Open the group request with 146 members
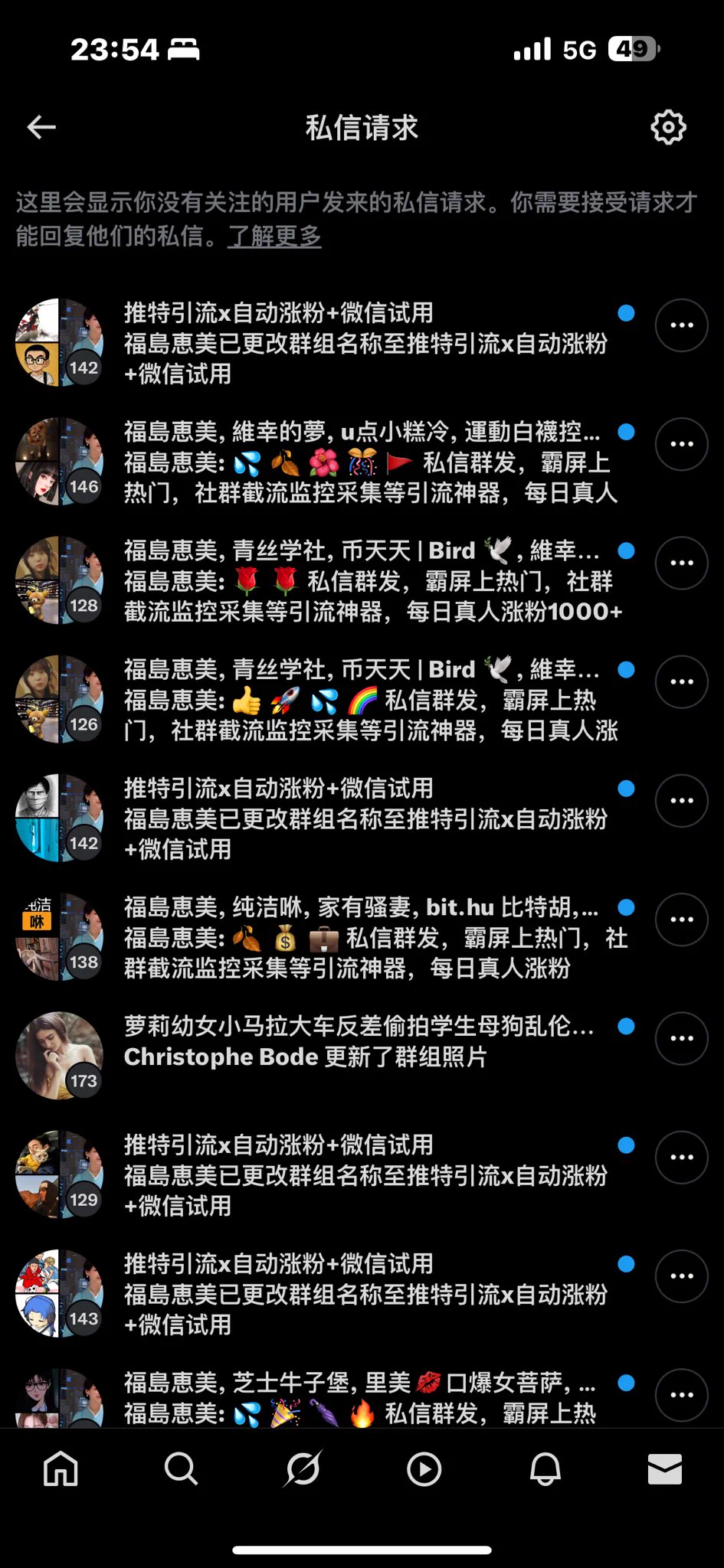The height and width of the screenshot is (1568, 724). pyautogui.click(x=368, y=462)
